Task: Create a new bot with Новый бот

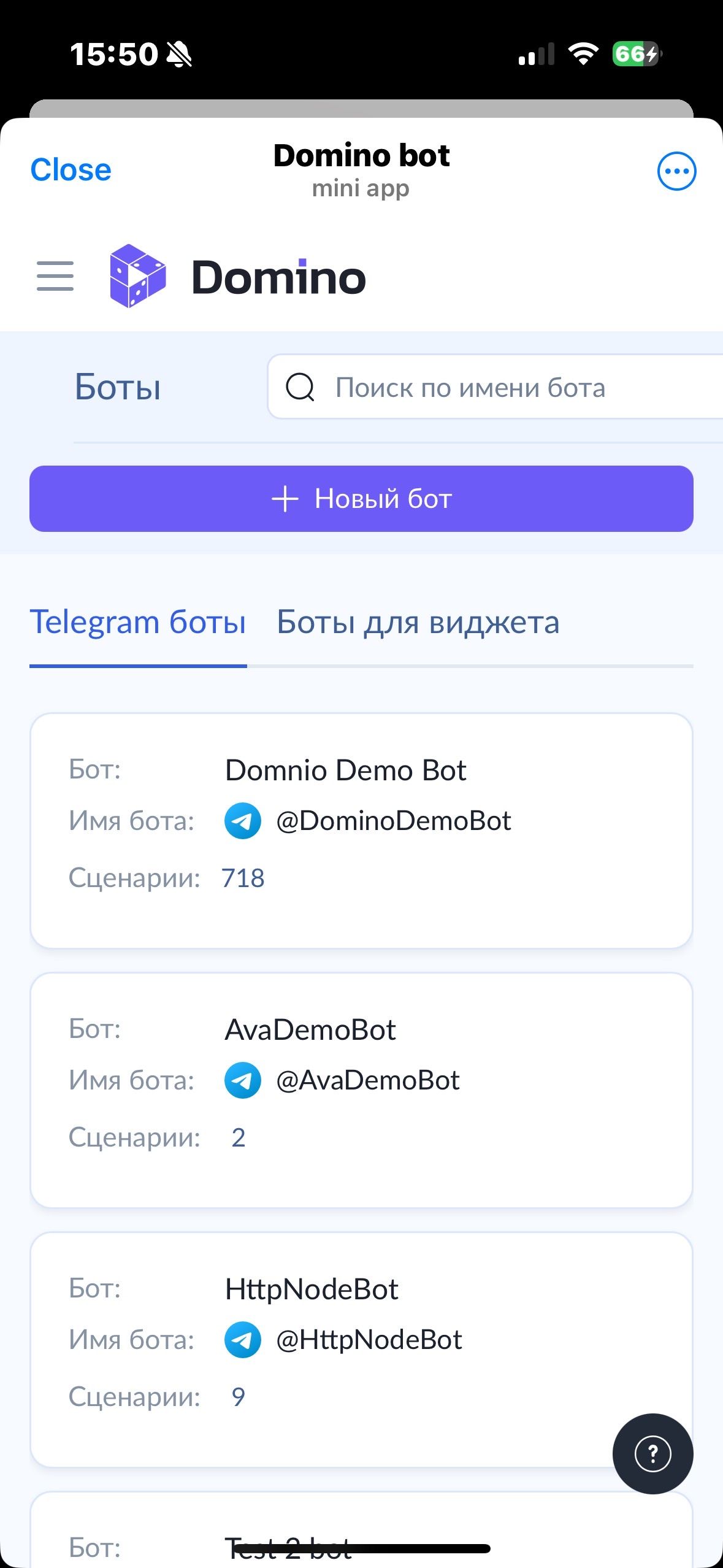Action: tap(361, 499)
